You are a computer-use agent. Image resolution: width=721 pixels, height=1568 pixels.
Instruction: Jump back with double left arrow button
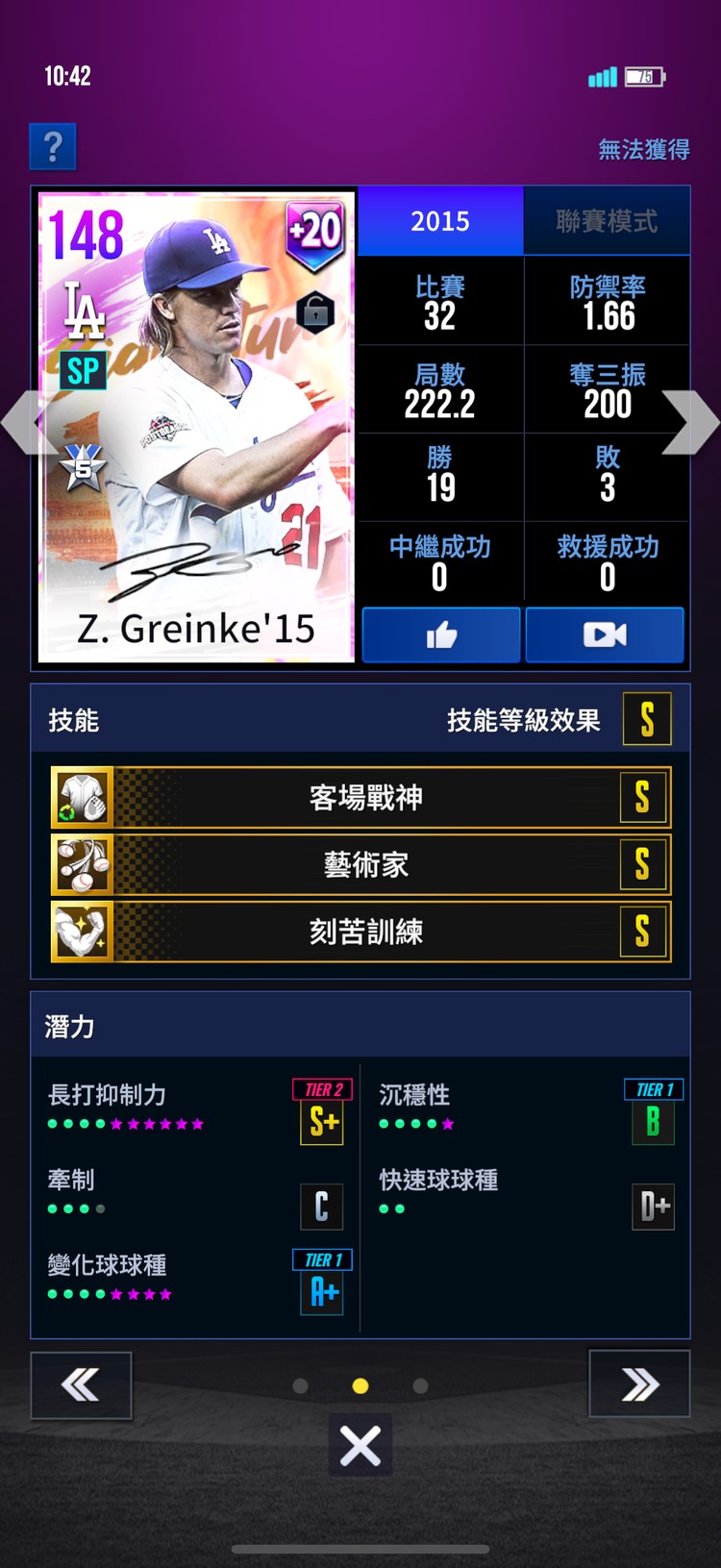point(81,1384)
